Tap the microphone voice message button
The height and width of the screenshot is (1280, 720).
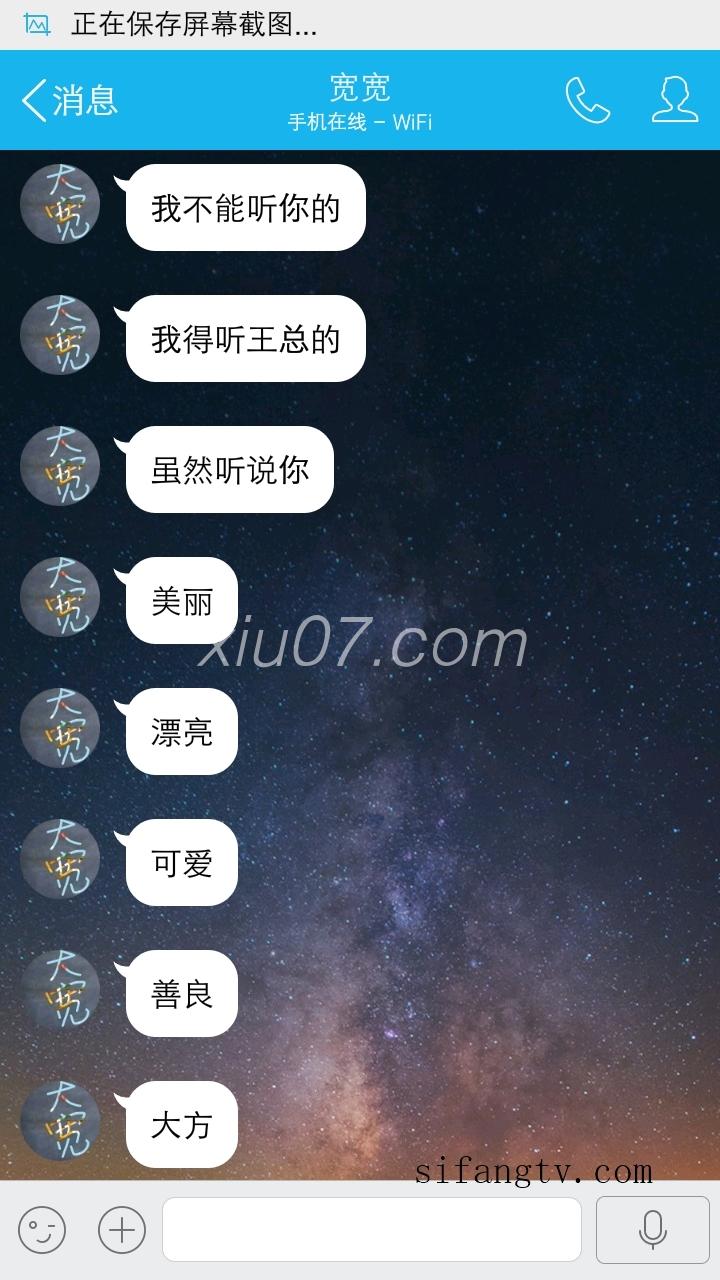[x=652, y=1229]
